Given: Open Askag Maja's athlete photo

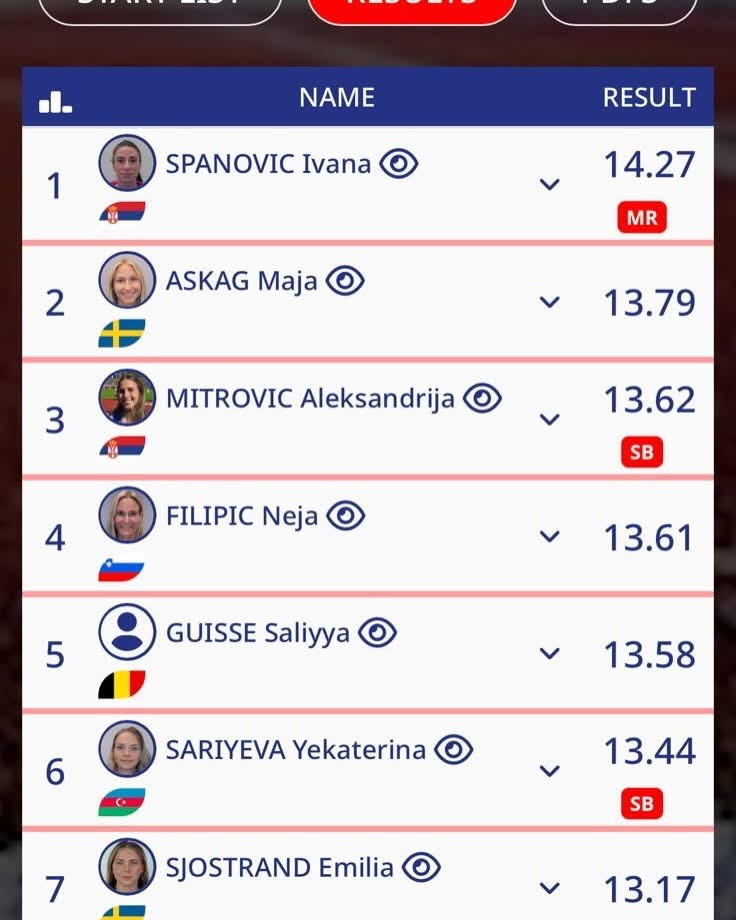Looking at the screenshot, I should tap(127, 280).
